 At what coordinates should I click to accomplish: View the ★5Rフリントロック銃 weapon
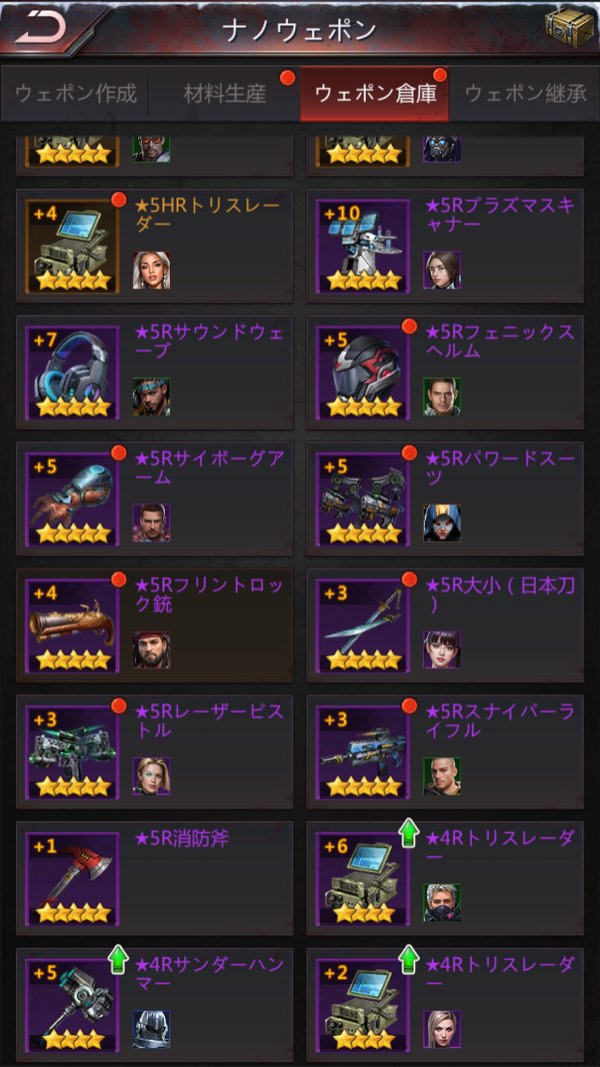pos(155,626)
